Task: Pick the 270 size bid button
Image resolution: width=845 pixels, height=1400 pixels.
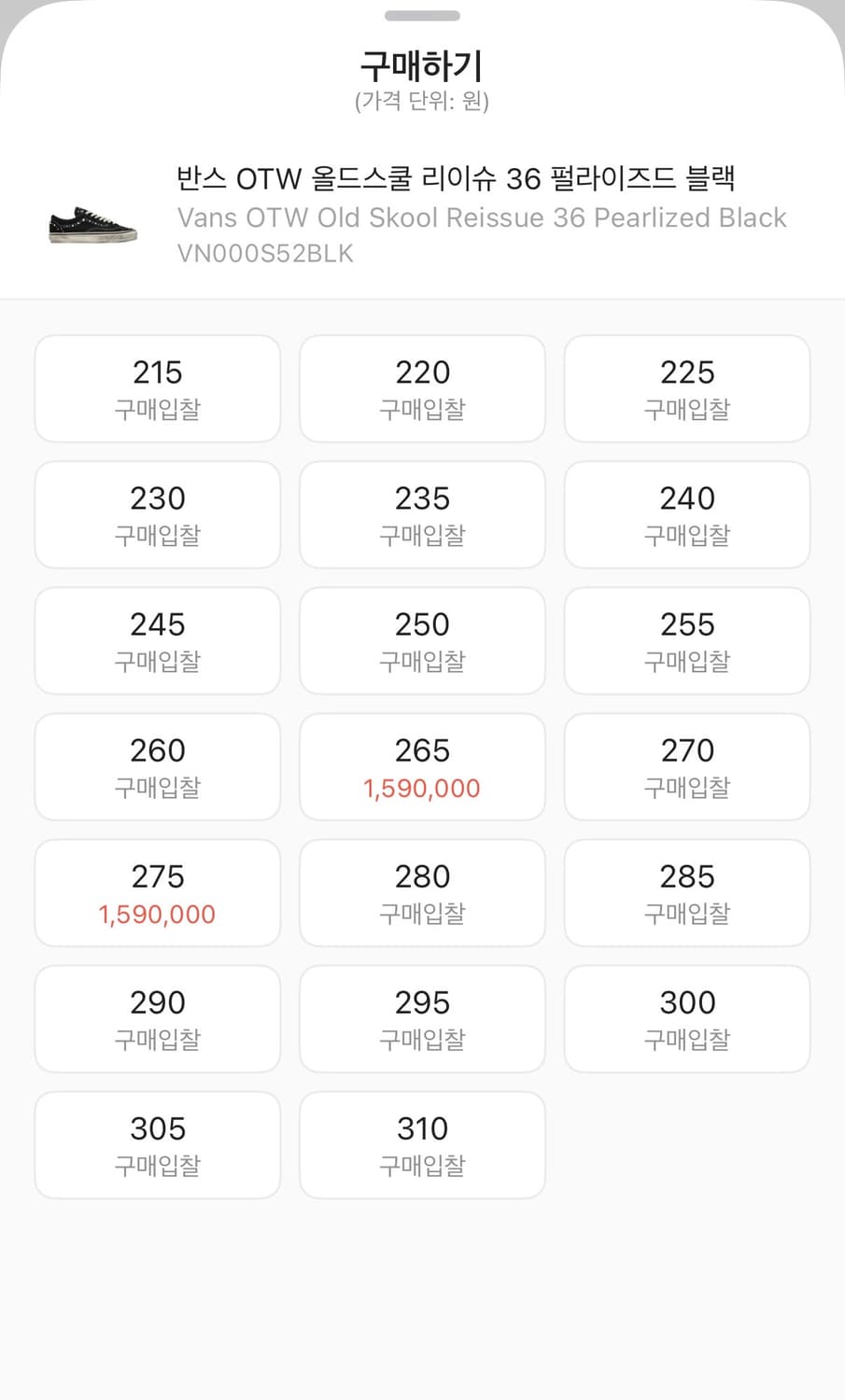Action: tap(686, 766)
